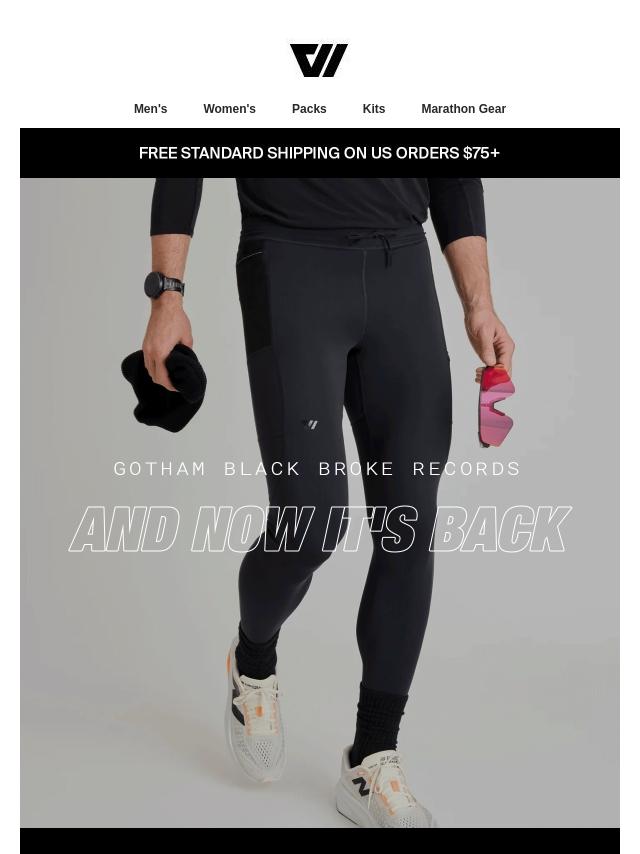640x854 pixels.
Task: Tap the free standard shipping banner
Action: (x=319, y=153)
